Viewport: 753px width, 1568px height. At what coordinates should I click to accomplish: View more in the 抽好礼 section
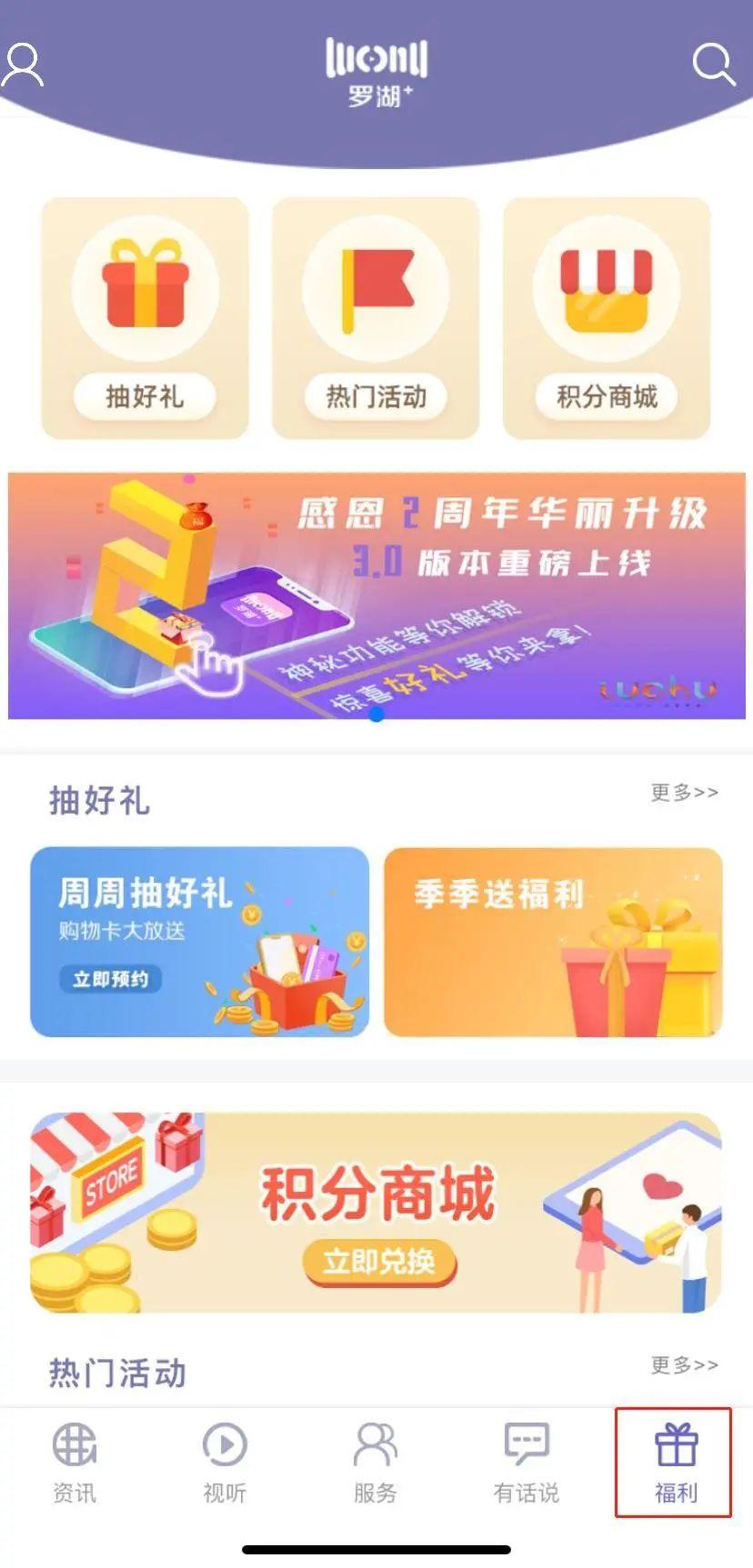pyautogui.click(x=684, y=793)
